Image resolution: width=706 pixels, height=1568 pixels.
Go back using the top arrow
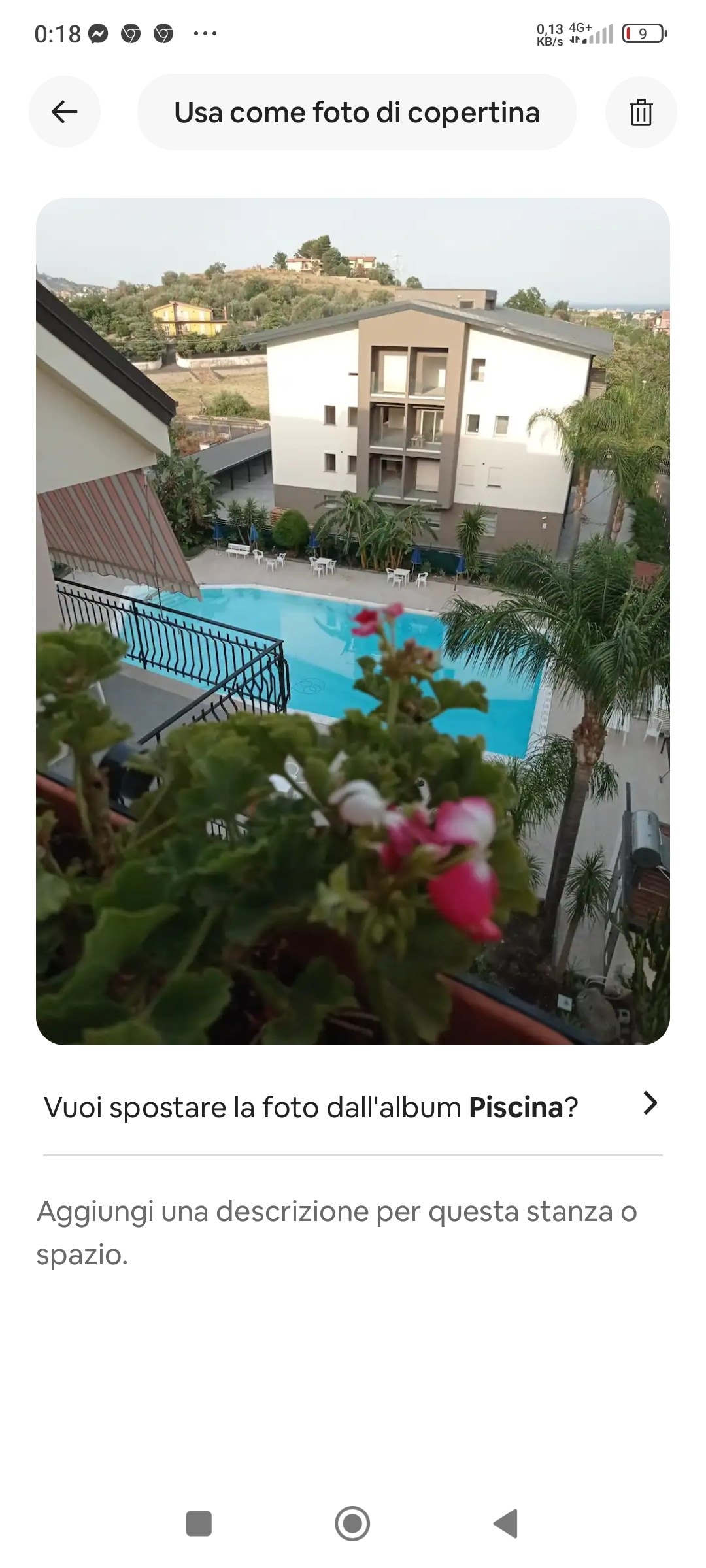pos(64,112)
